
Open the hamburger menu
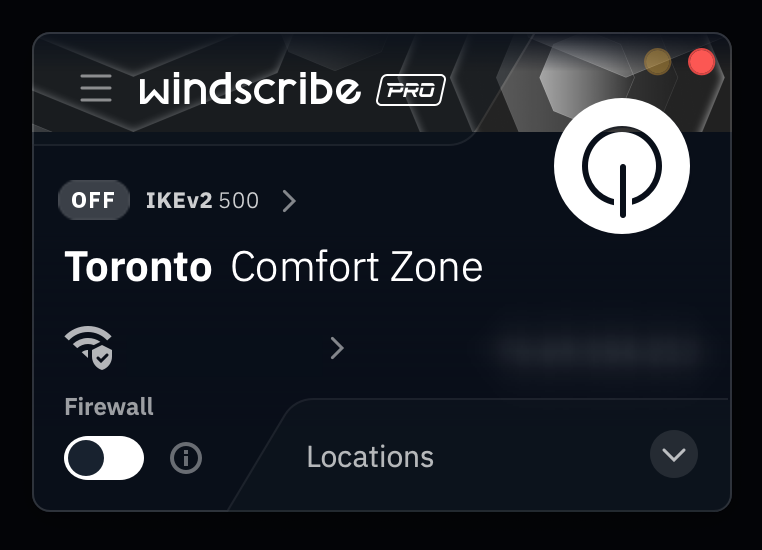point(96,88)
